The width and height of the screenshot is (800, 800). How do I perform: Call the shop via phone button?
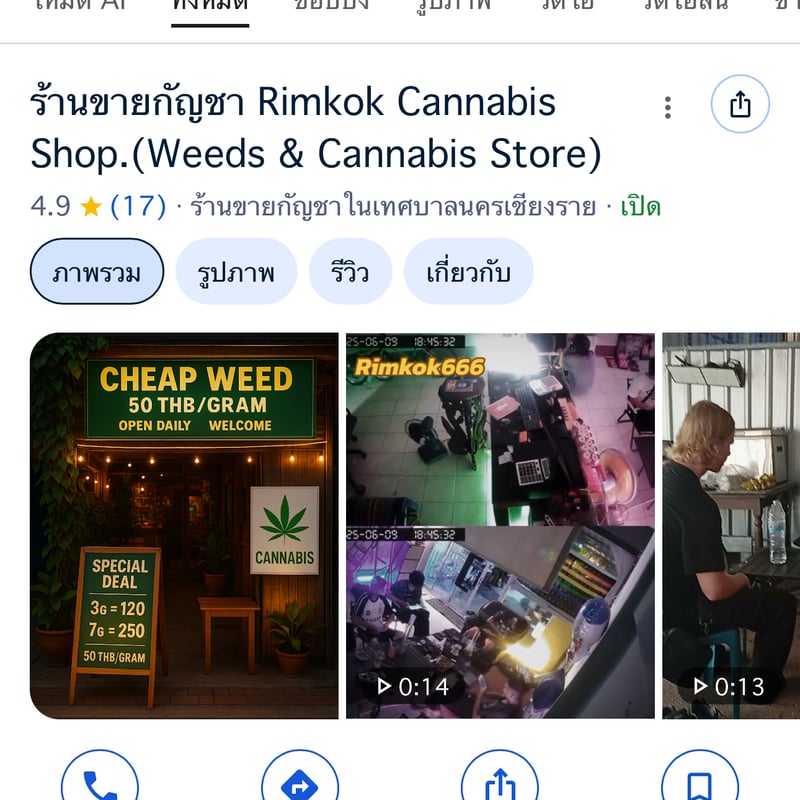pos(100,776)
